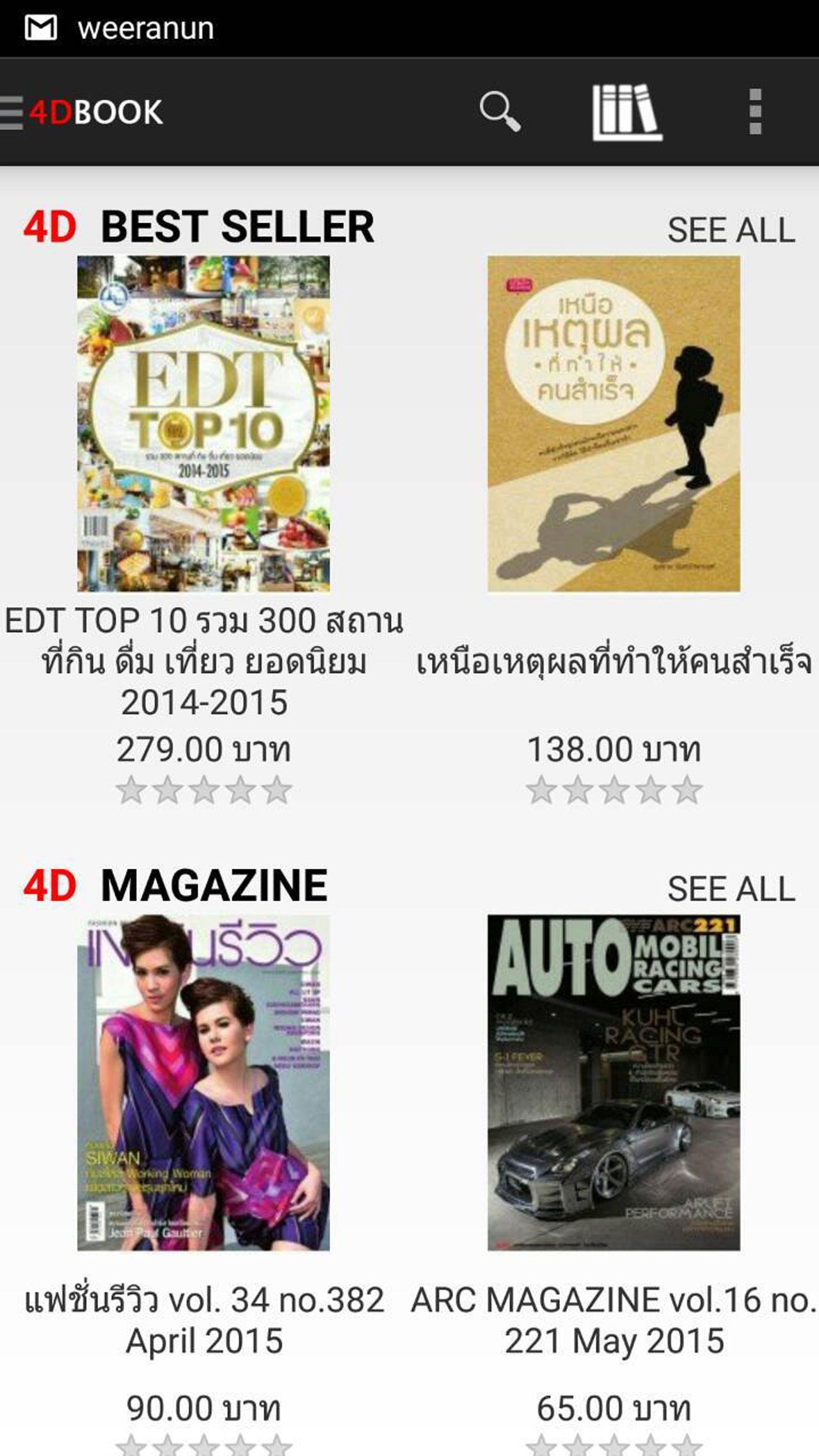Open the overflow menu
Screen dimensions: 819x1456
[x=755, y=113]
